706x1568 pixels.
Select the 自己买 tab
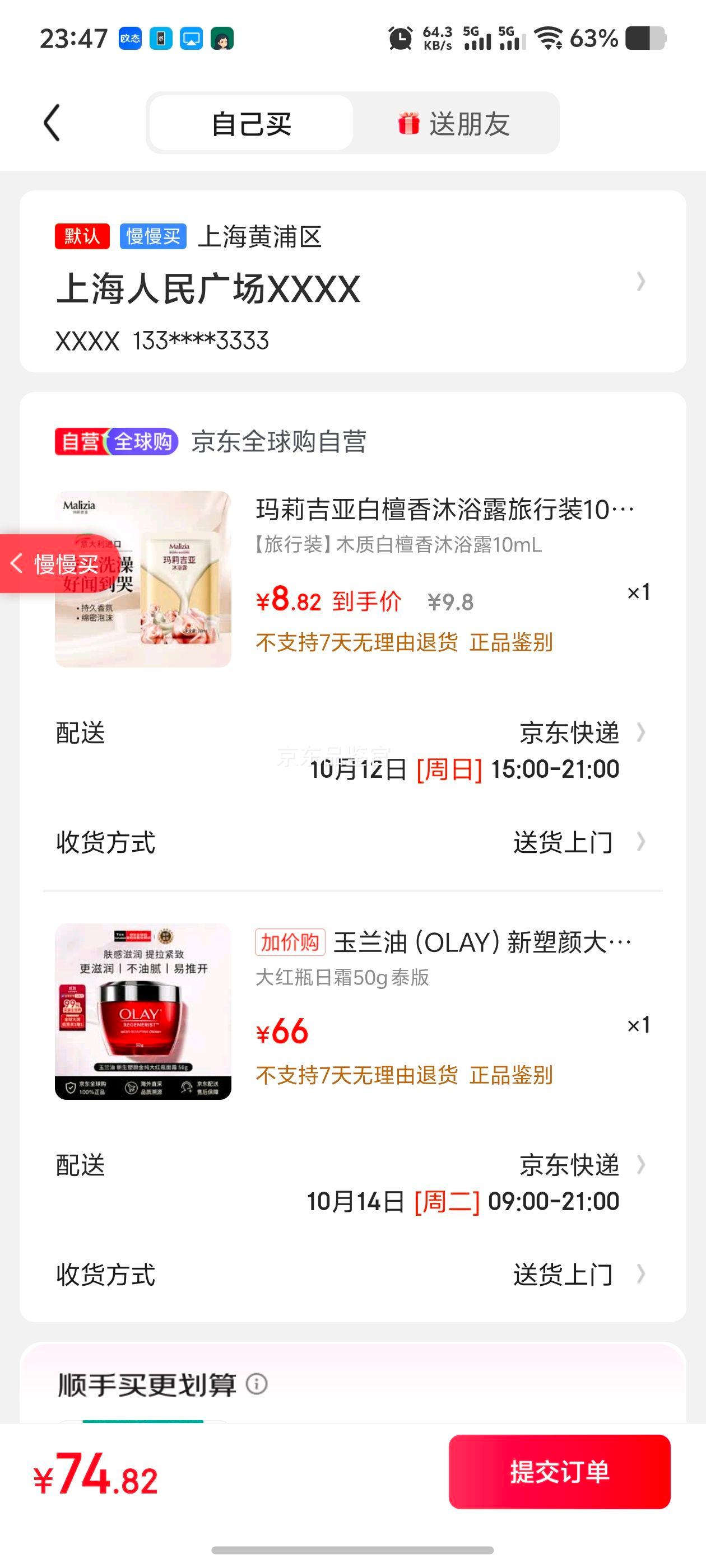[x=251, y=124]
